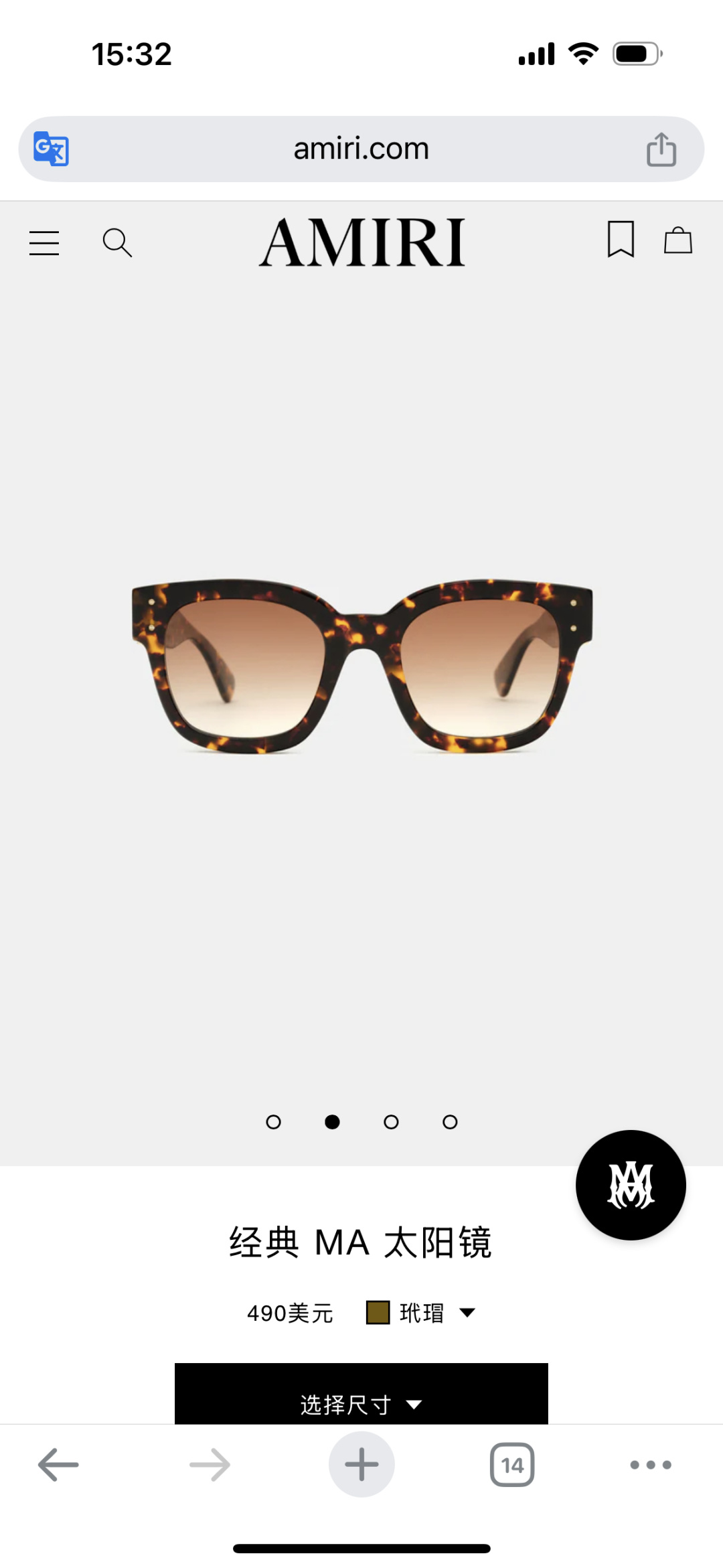This screenshot has width=723, height=1568.
Task: Tap the translate page icon
Action: coord(52,149)
